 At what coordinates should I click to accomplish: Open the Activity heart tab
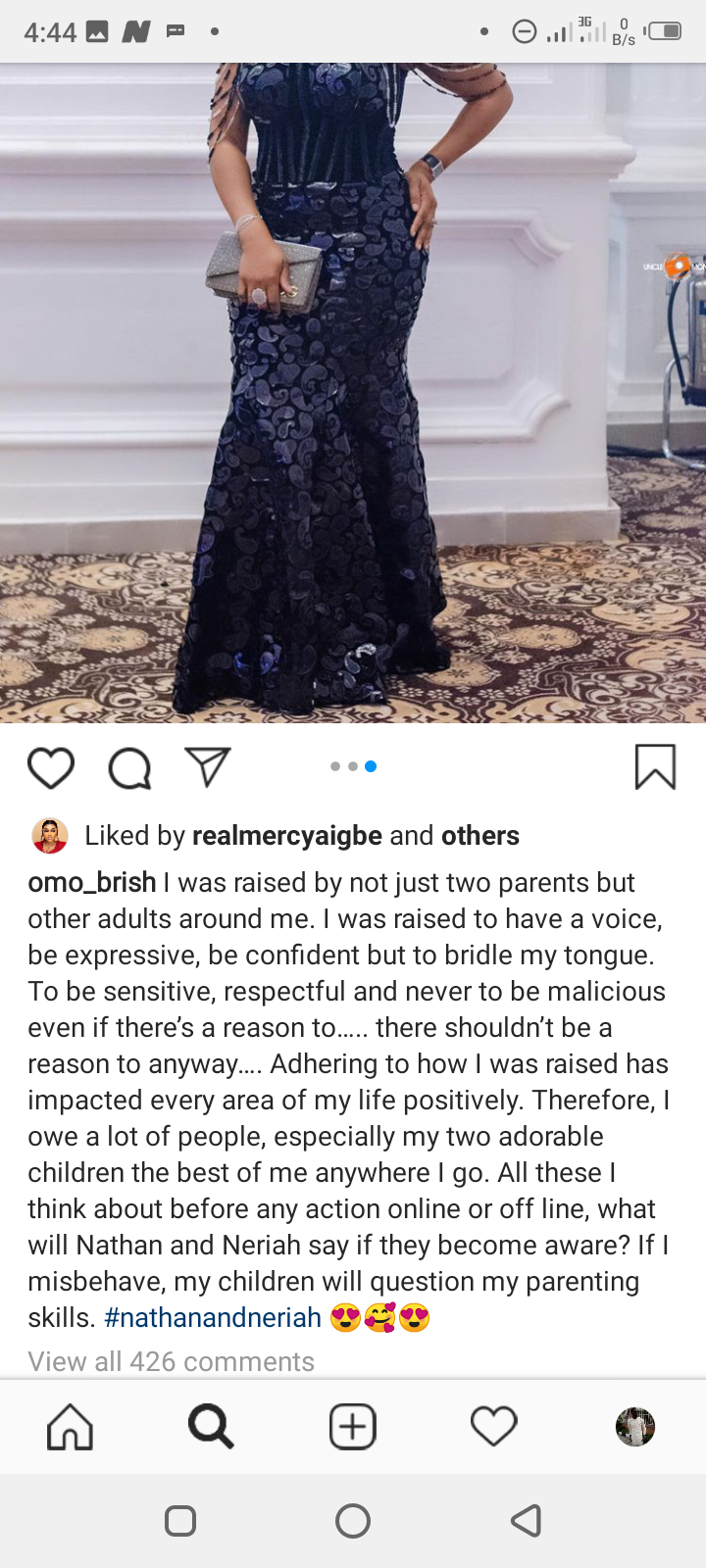click(494, 1426)
